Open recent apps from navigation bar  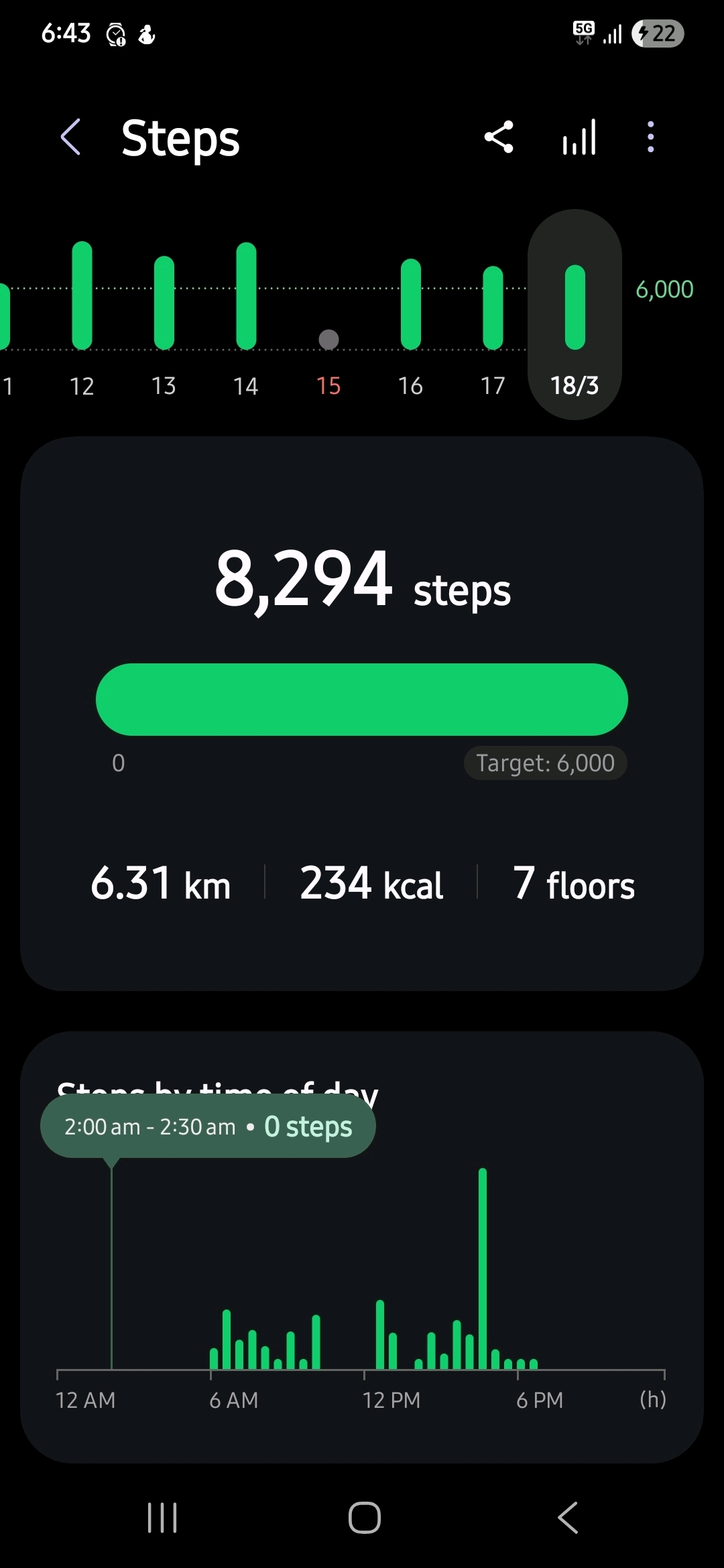click(x=162, y=1518)
